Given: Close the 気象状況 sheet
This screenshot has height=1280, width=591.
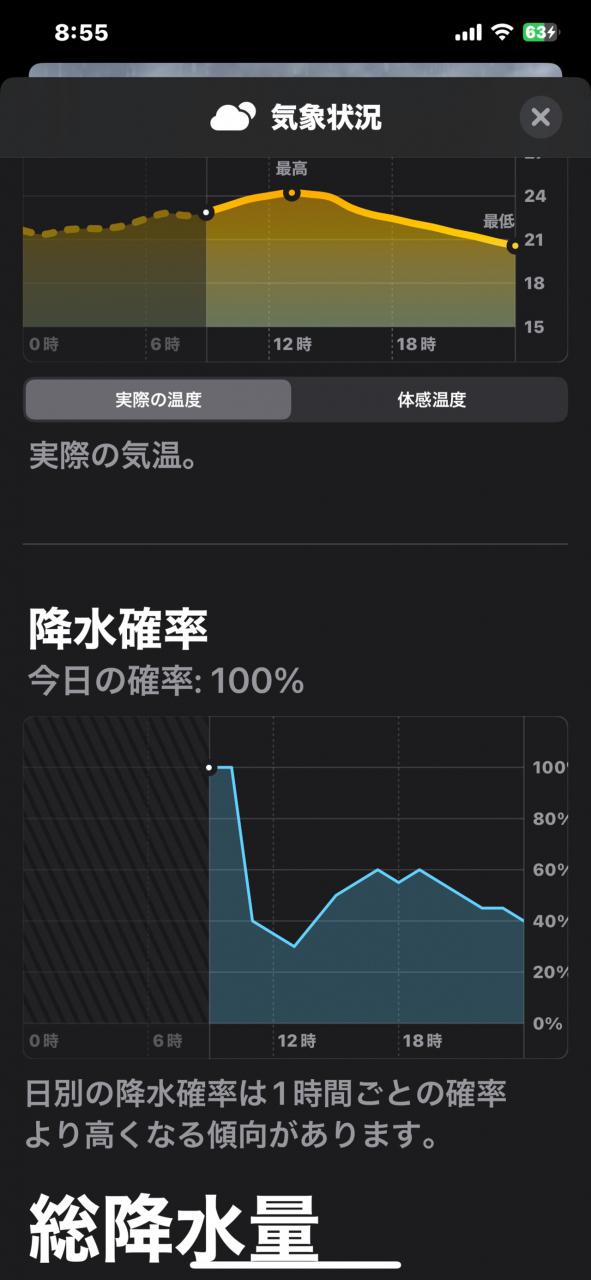Looking at the screenshot, I should pyautogui.click(x=541, y=118).
